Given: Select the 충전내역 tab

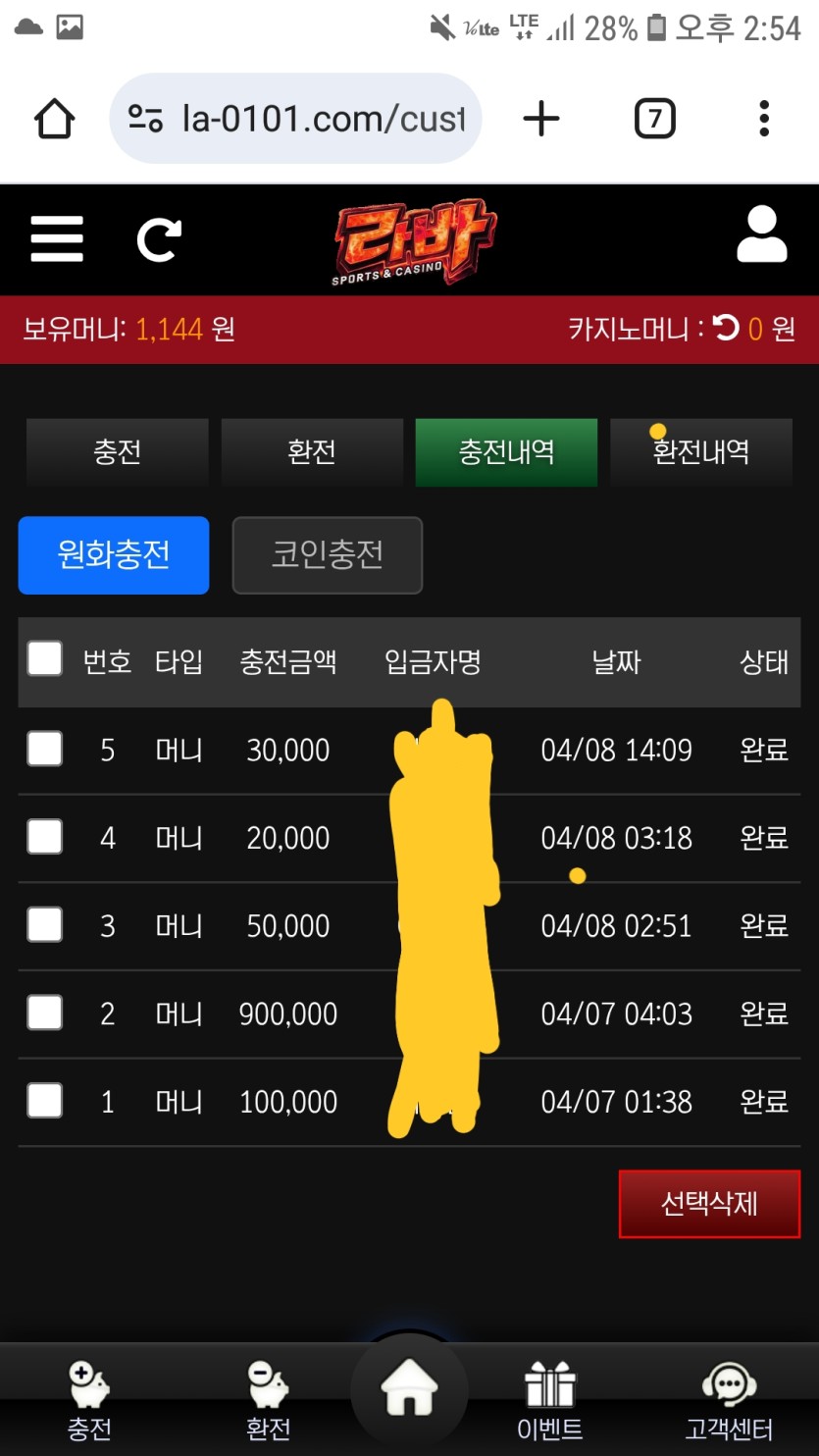Looking at the screenshot, I should pos(506,451).
